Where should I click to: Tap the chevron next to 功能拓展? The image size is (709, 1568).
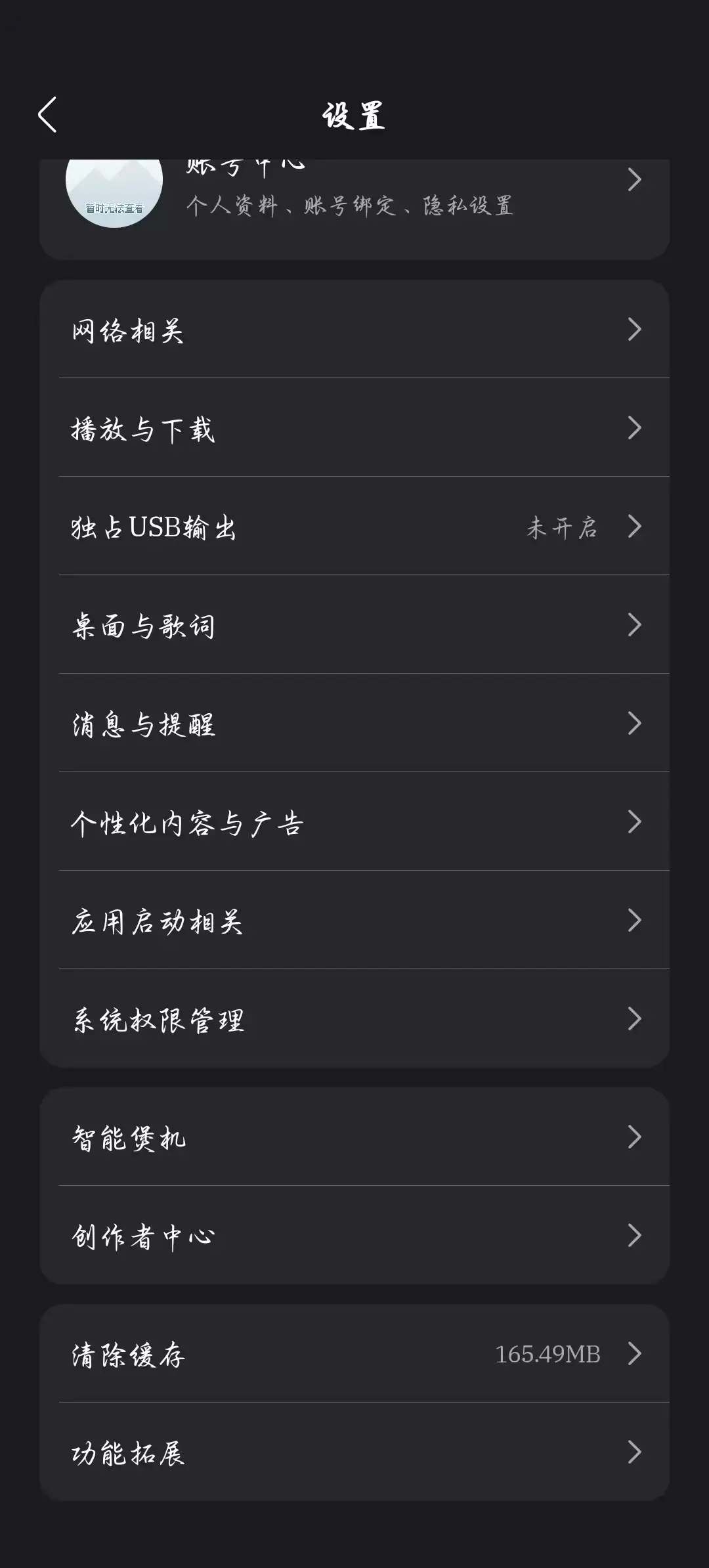[x=634, y=1452]
